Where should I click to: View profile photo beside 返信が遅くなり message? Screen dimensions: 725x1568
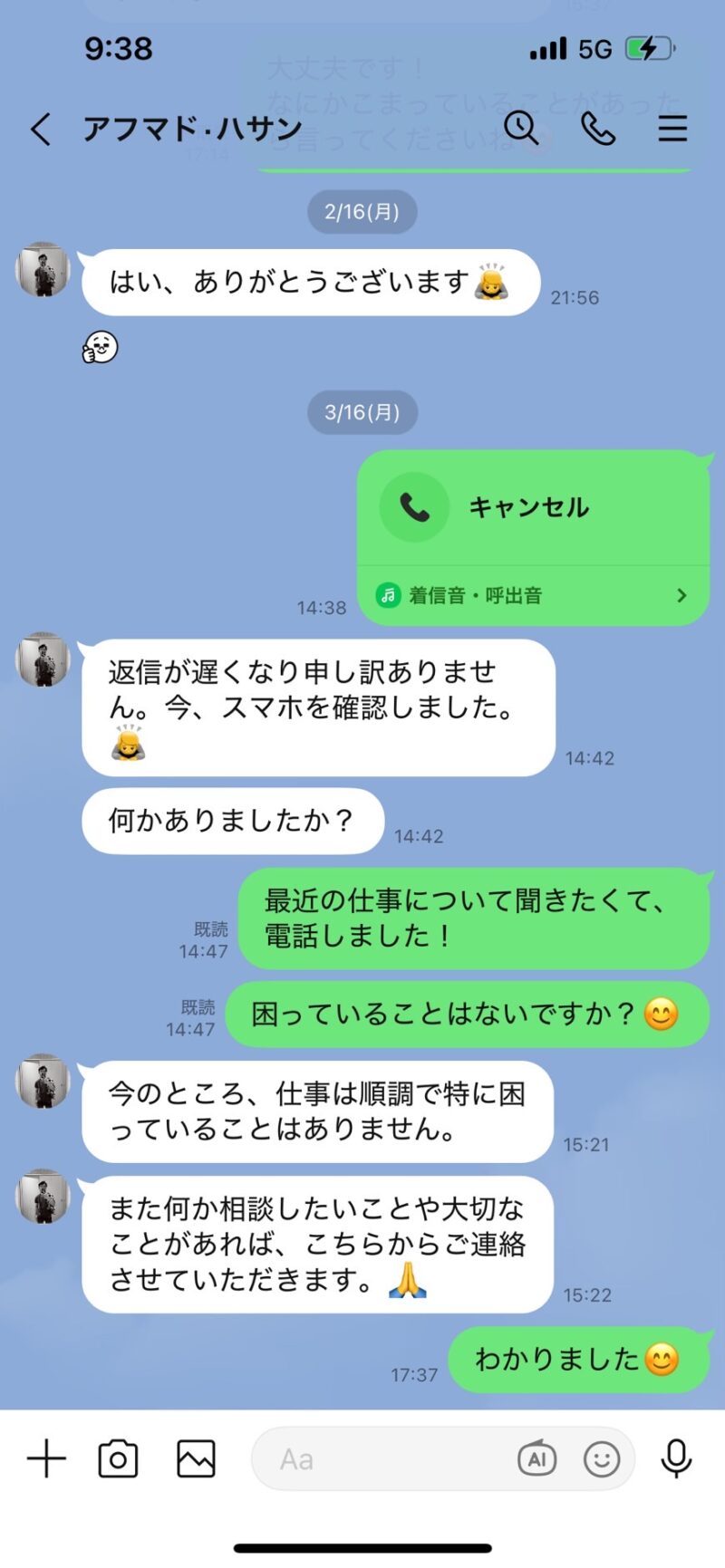(x=43, y=659)
